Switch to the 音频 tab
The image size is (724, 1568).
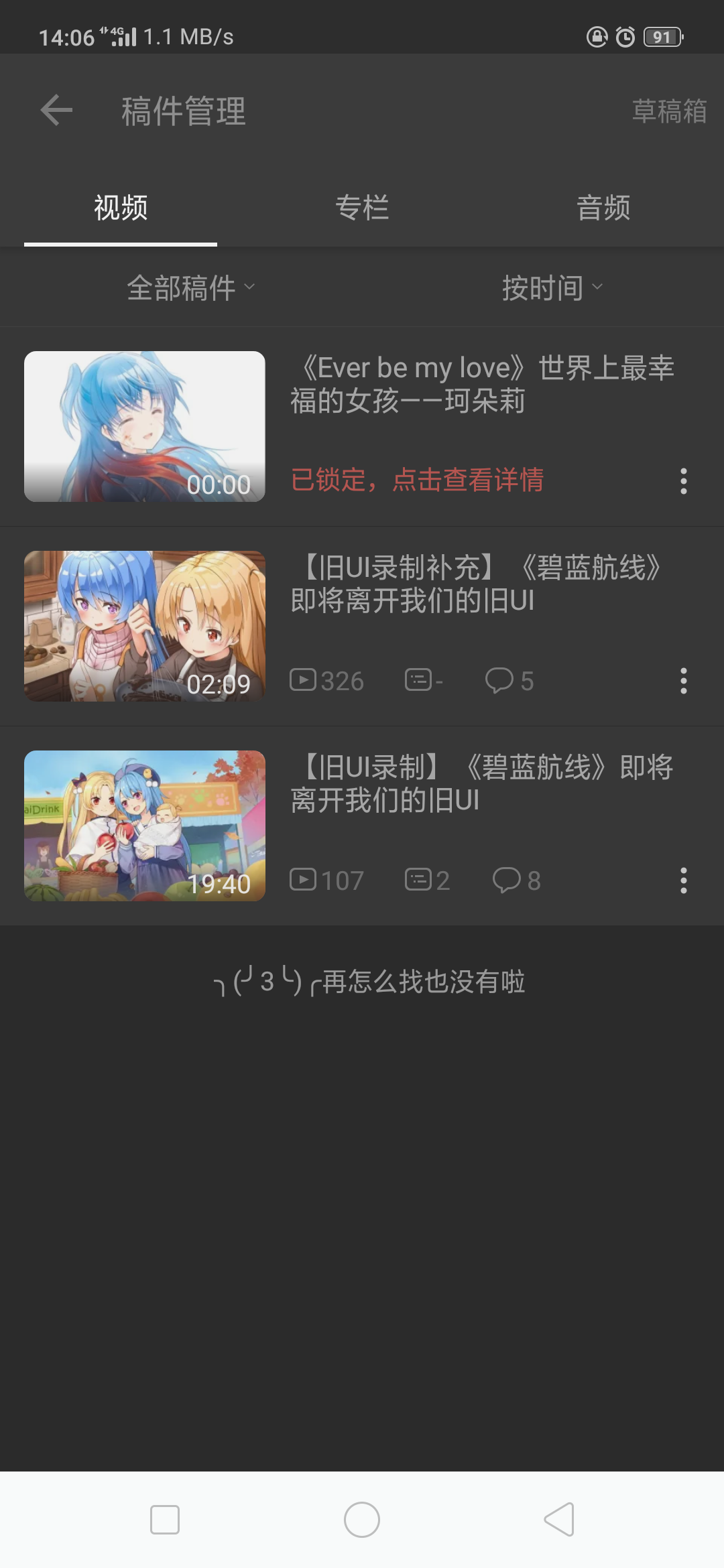603,208
